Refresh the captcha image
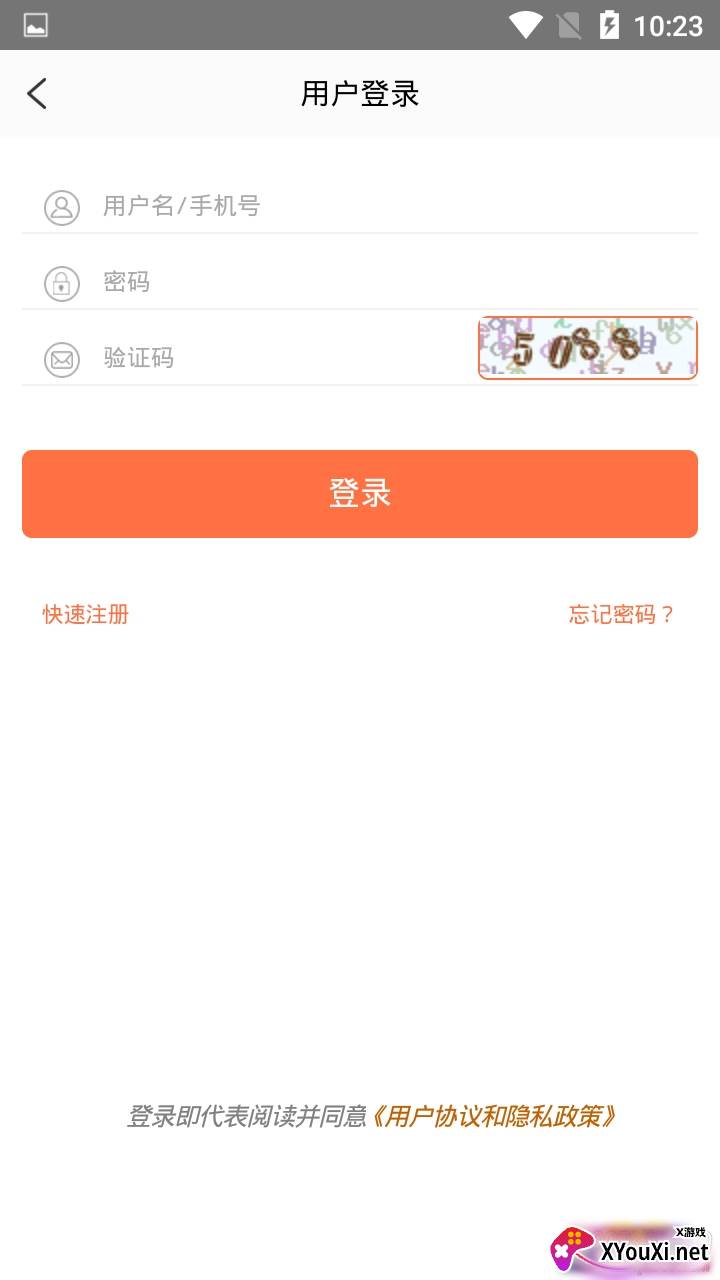720x1280 pixels. (x=587, y=348)
